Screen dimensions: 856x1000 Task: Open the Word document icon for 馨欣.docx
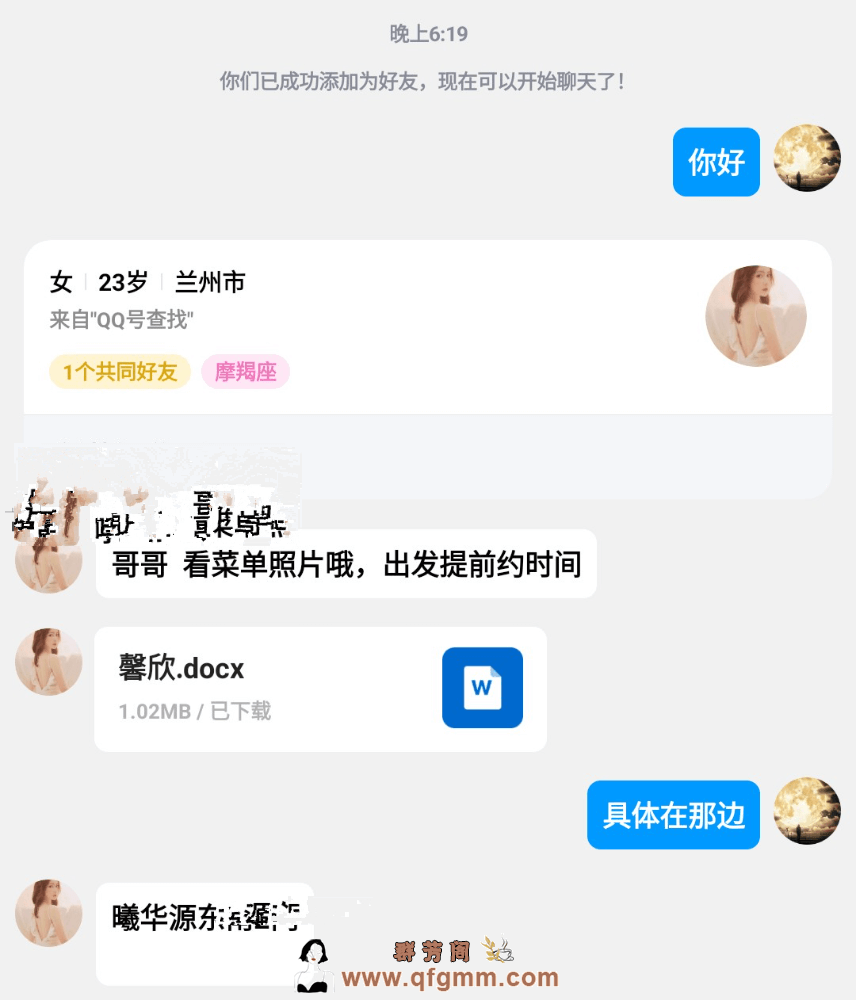click(x=483, y=688)
